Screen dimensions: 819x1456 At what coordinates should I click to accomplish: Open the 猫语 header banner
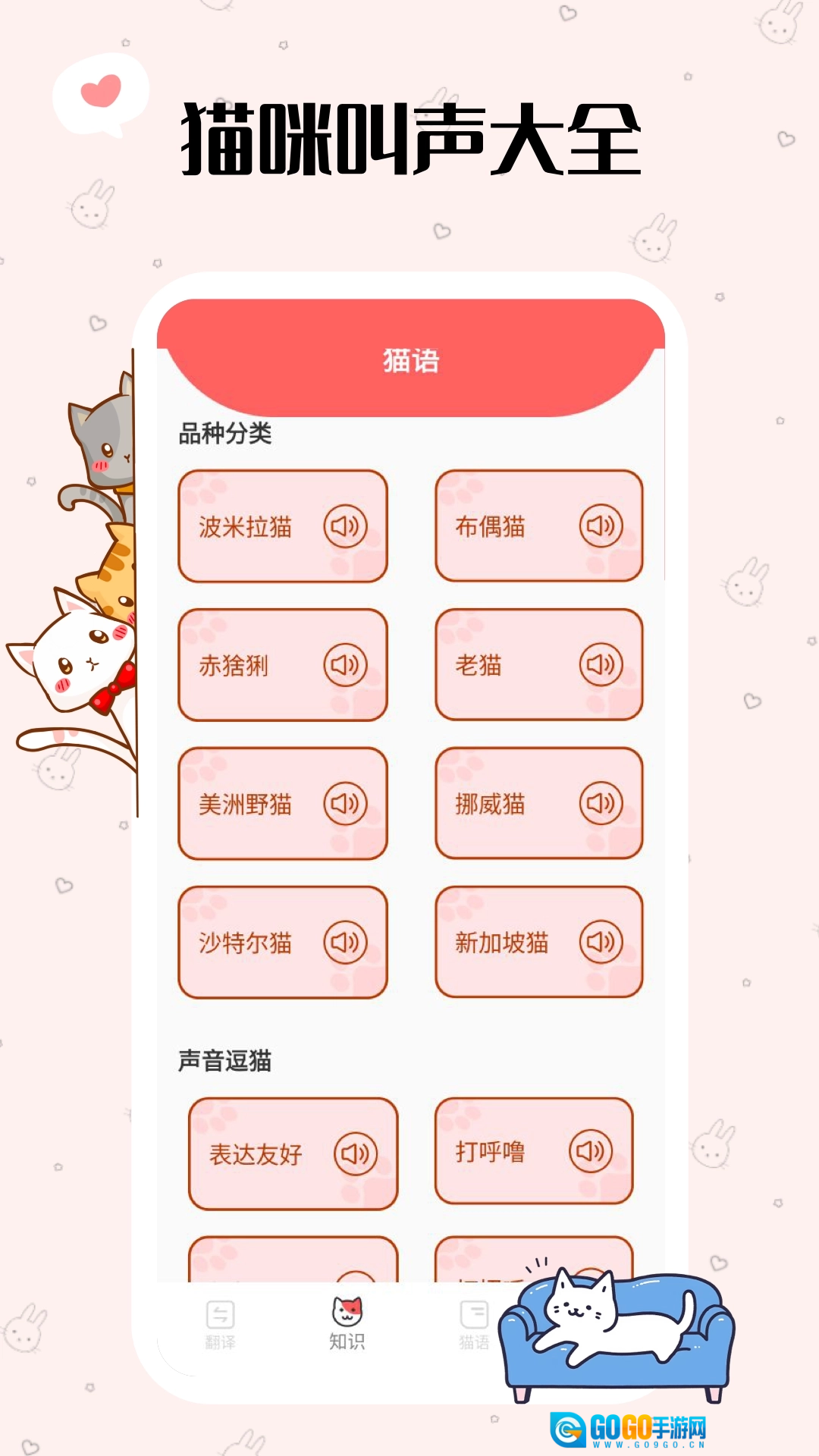(409, 360)
